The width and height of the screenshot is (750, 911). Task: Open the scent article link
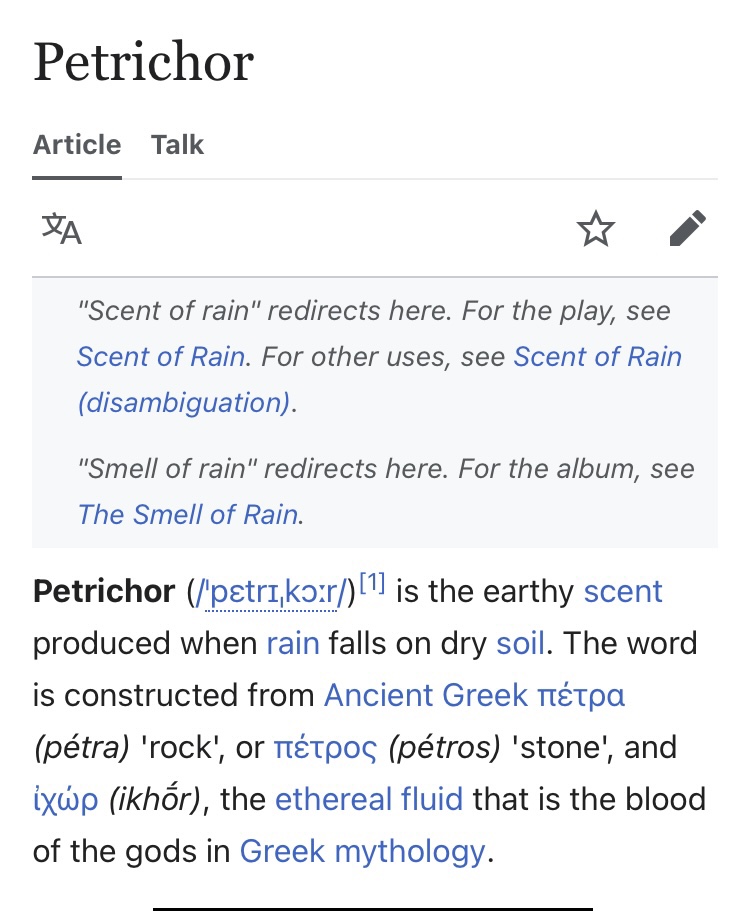pyautogui.click(x=623, y=591)
